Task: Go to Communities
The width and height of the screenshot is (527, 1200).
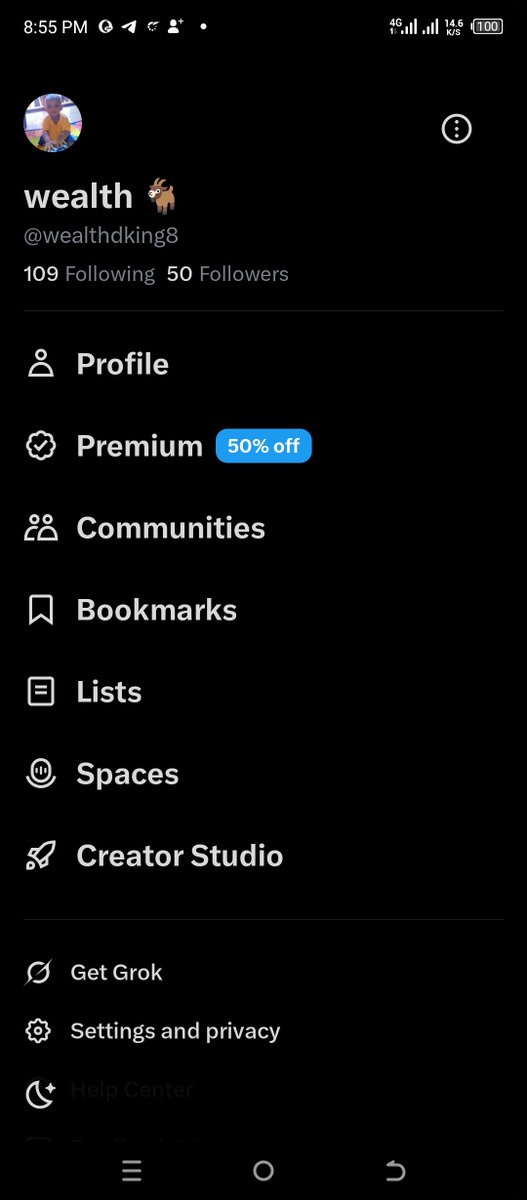Action: (263, 528)
